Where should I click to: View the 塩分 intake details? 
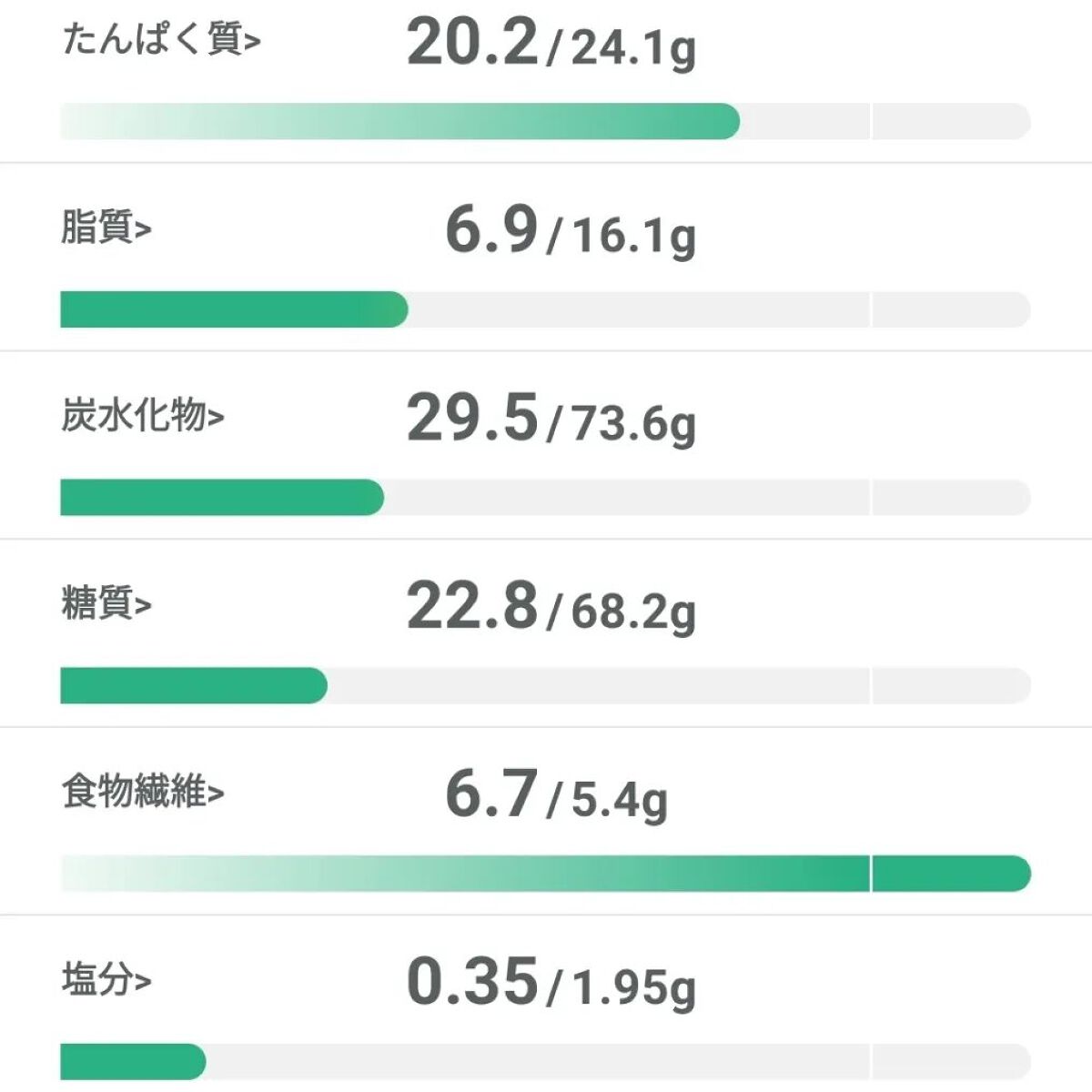[106, 980]
